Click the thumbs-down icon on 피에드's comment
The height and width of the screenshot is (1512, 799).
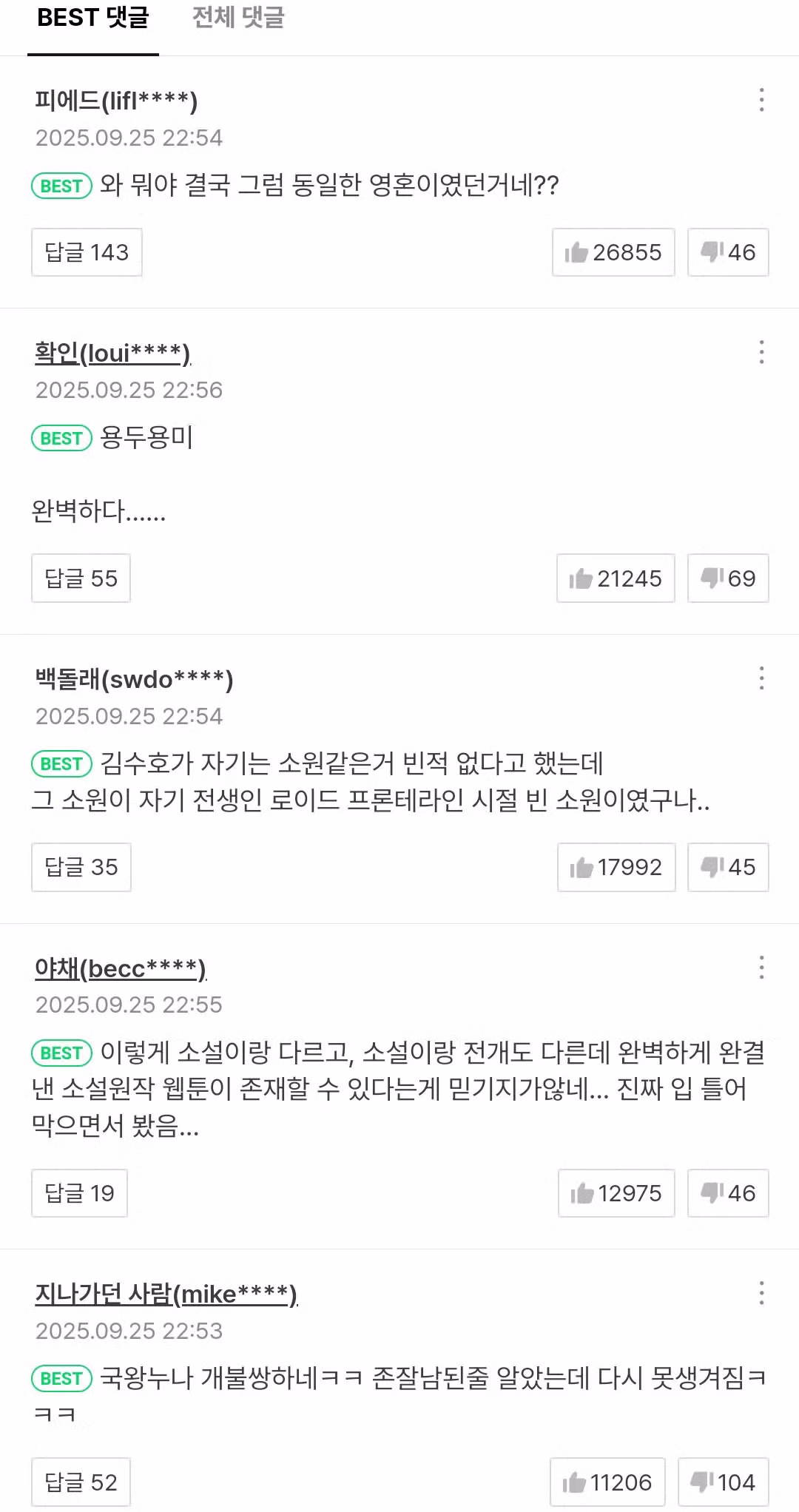(712, 252)
